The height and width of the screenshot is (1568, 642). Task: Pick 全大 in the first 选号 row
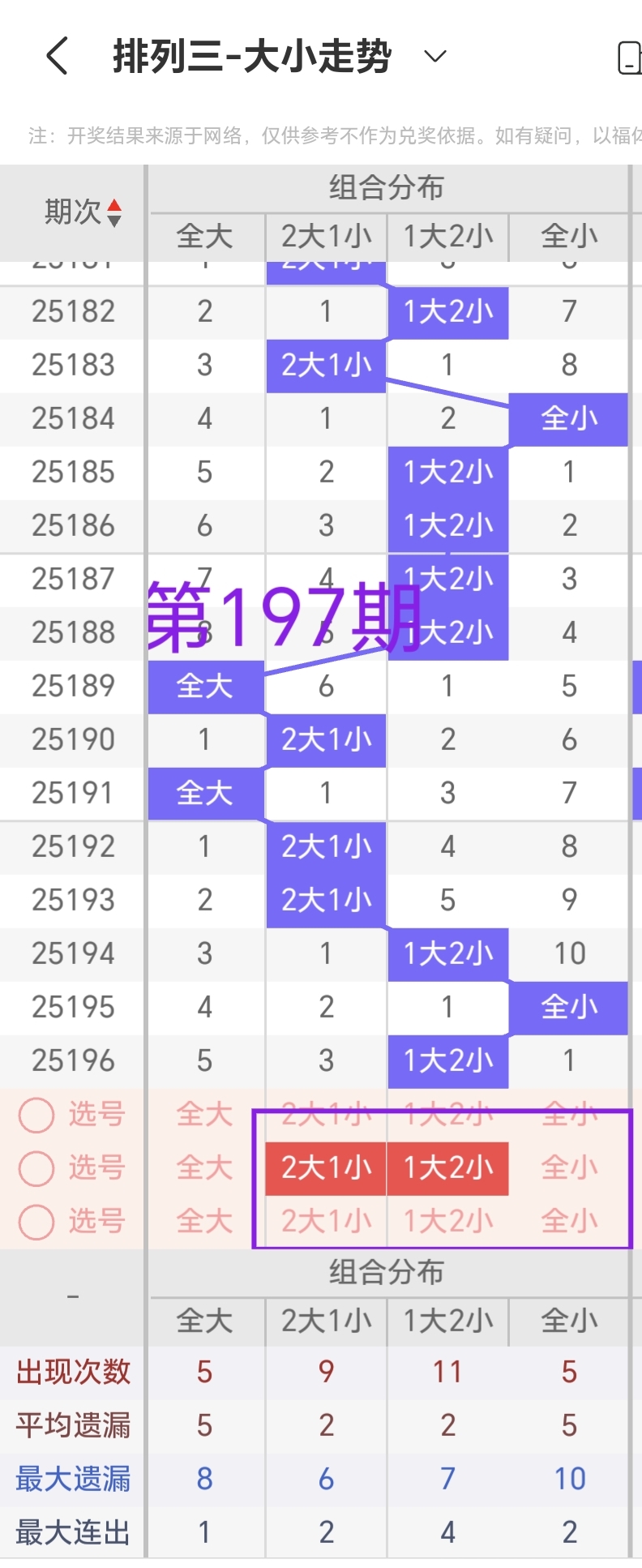(203, 1115)
